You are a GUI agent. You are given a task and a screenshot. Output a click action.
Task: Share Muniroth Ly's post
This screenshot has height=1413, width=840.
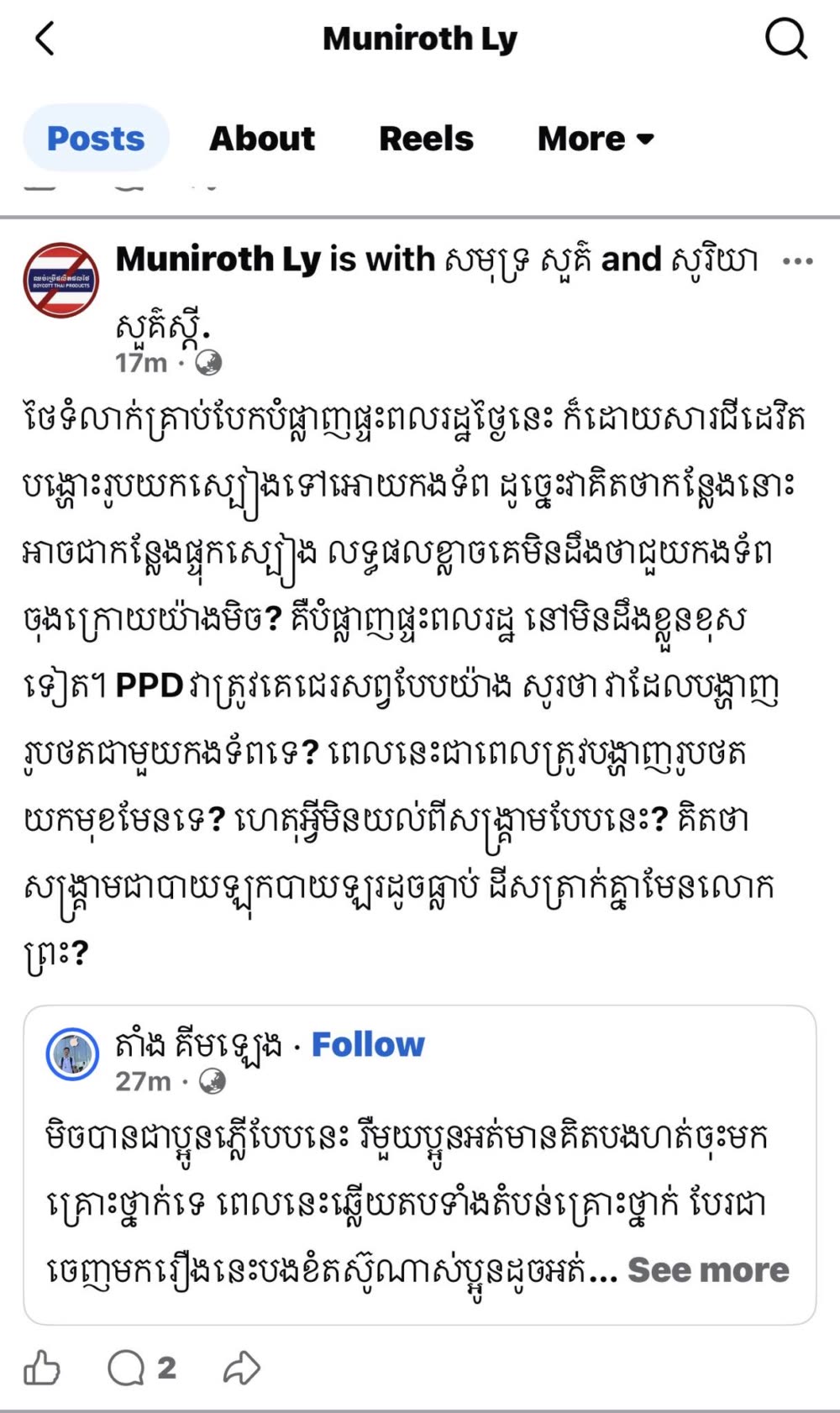point(242,1368)
